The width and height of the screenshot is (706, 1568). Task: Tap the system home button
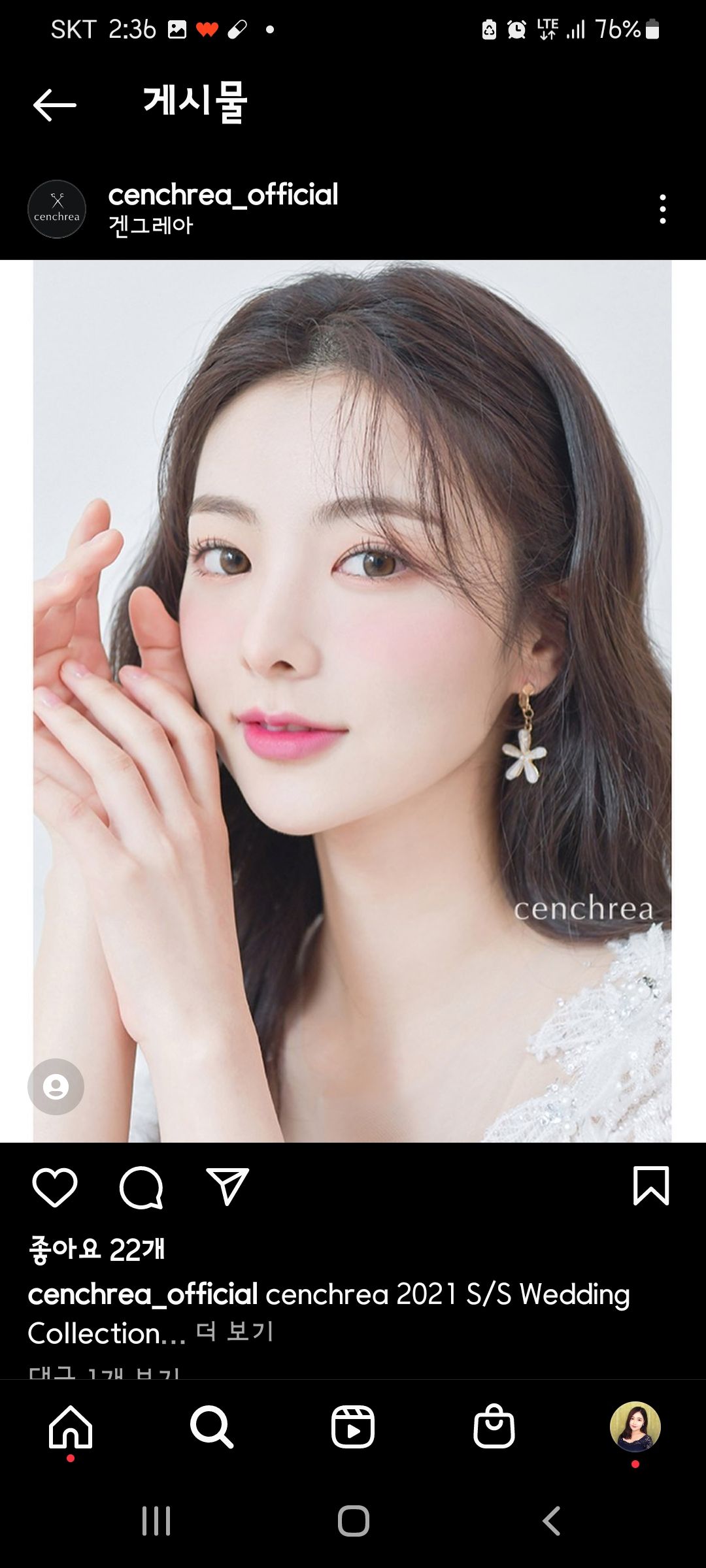click(353, 1521)
